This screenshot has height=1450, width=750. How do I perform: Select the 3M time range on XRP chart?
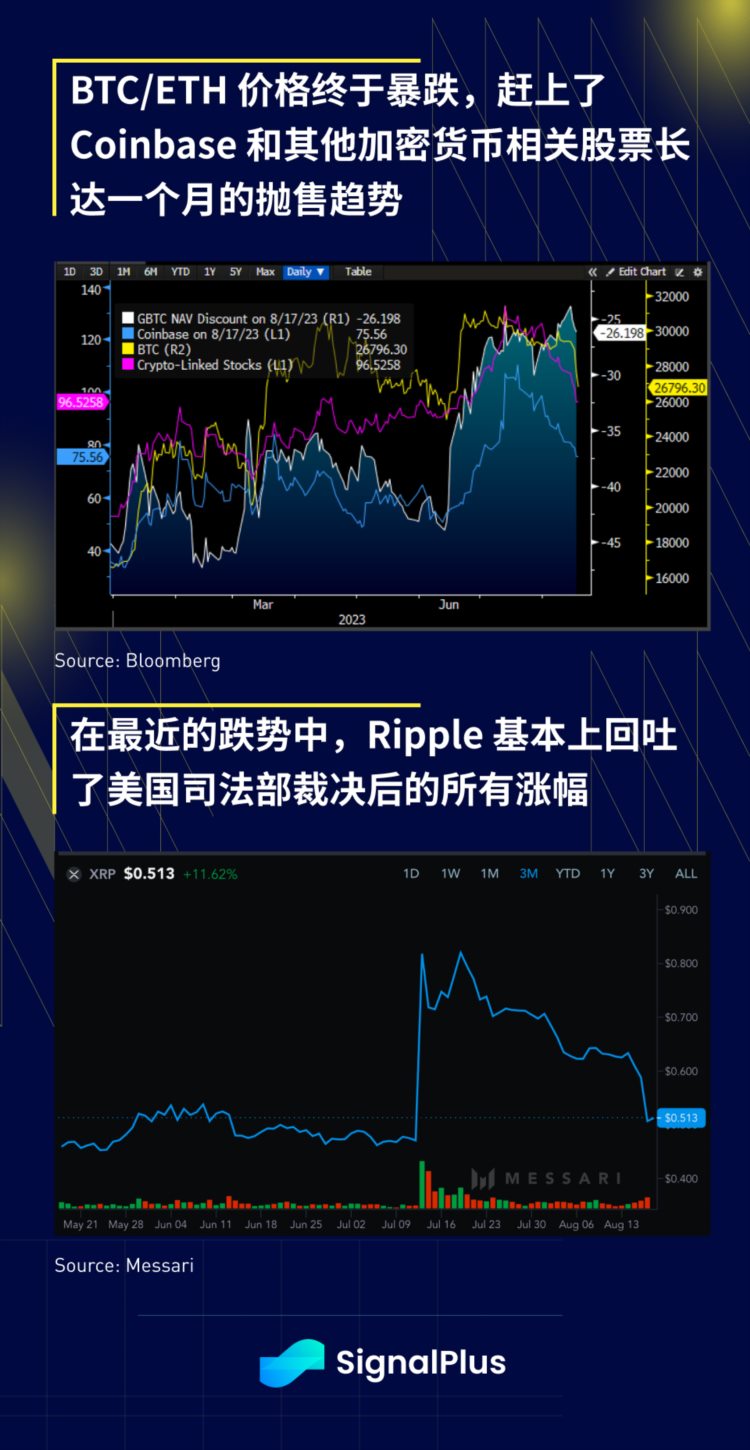[528, 874]
